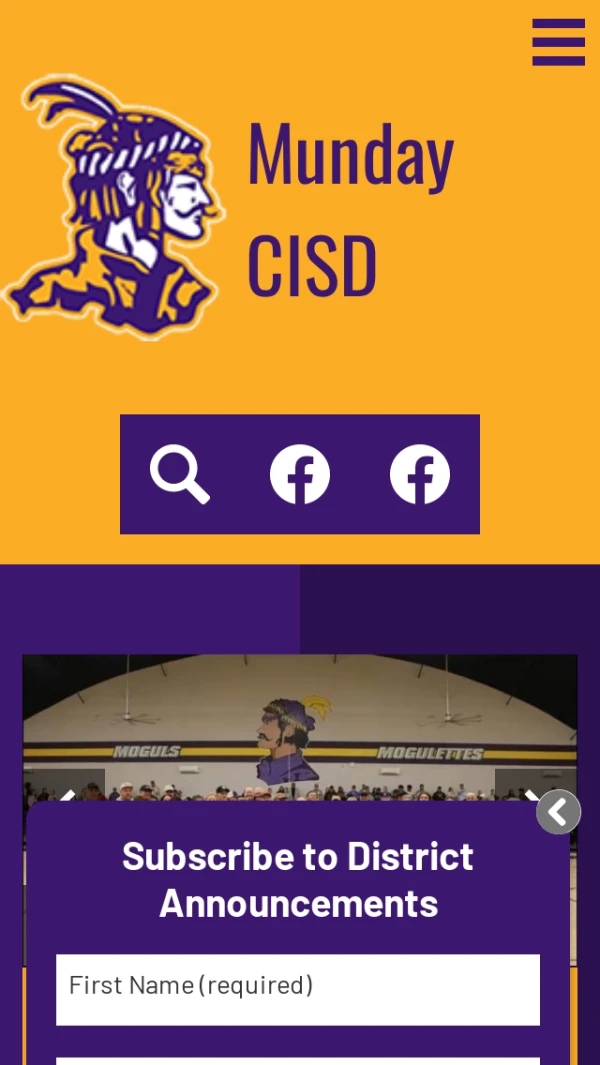Go to the Munday CISD homepage logo

tap(115, 207)
